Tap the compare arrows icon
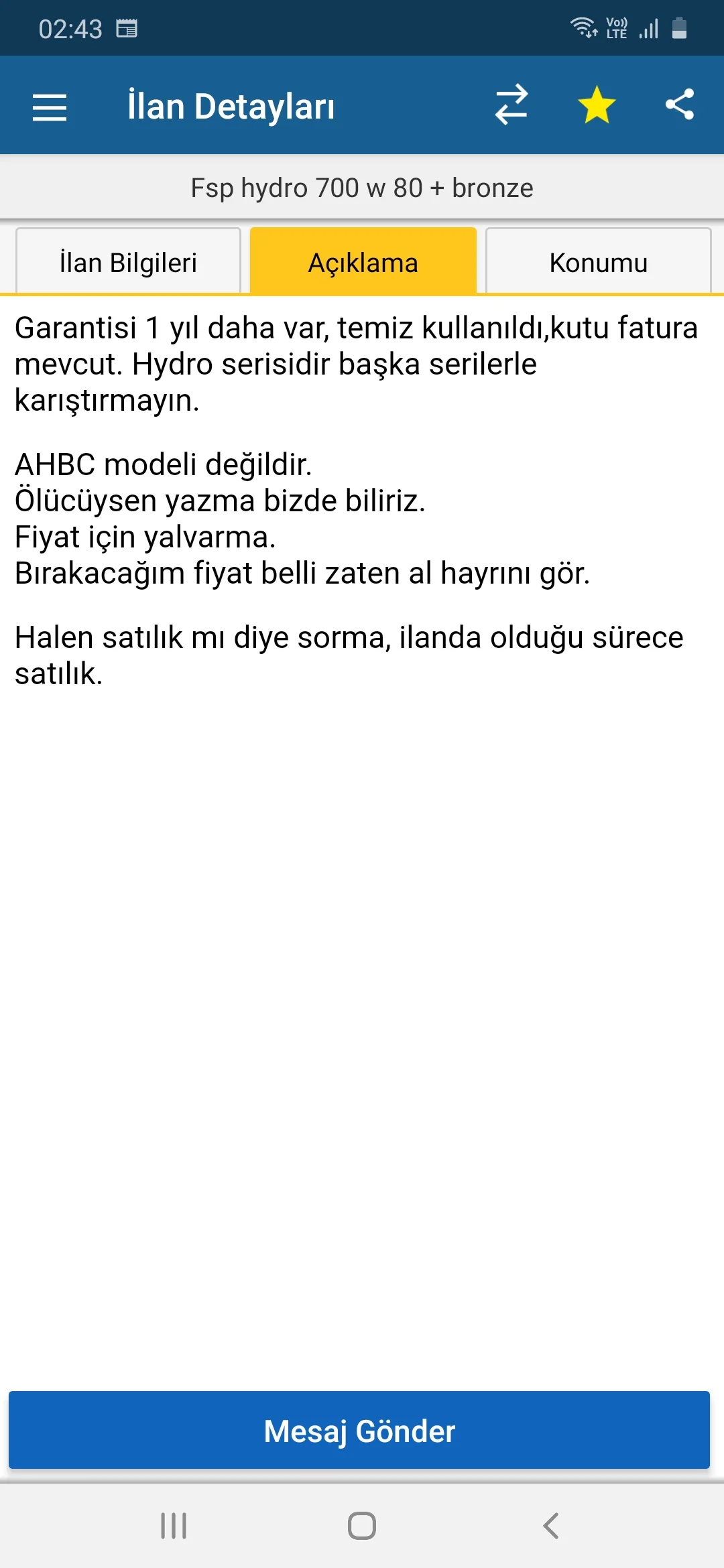Screen dimensions: 724x1568 [x=511, y=105]
